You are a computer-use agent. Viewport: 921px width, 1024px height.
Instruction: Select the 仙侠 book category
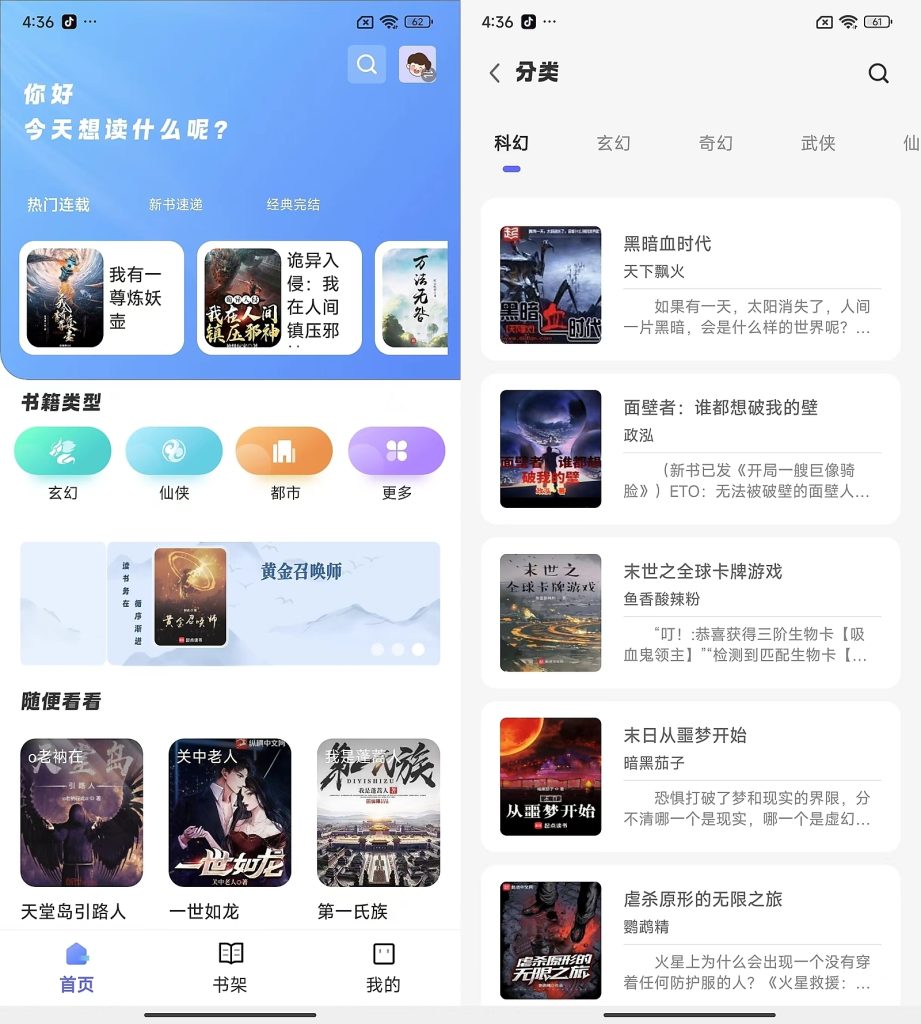pyautogui.click(x=174, y=463)
